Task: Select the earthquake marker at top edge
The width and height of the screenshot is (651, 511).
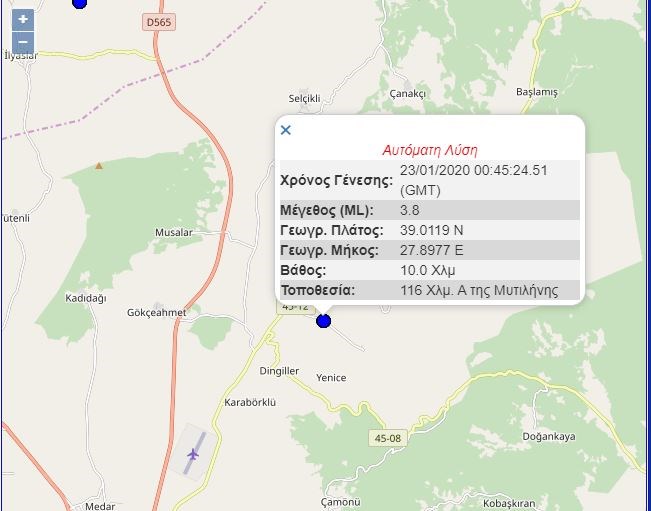Action: tap(80, 3)
